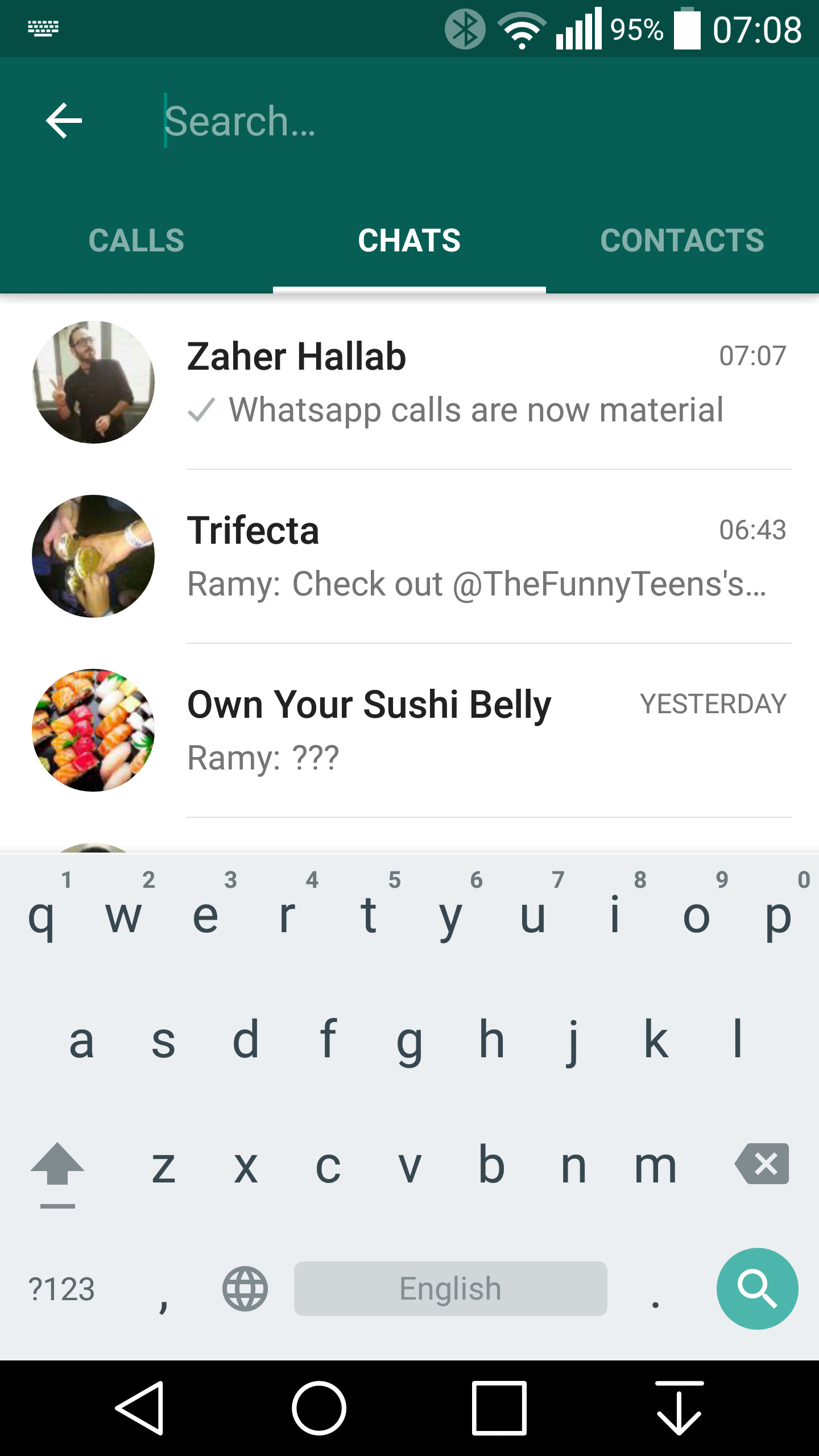This screenshot has height=1456, width=819.
Task: Switch to the Contacts tab
Action: [x=682, y=240]
